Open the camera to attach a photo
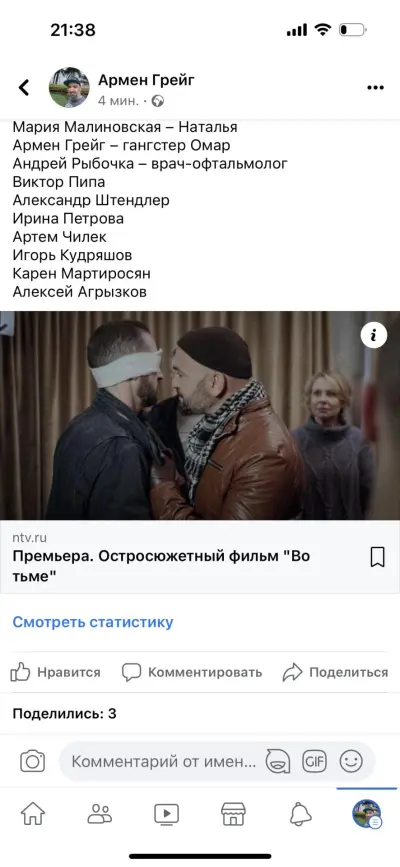The width and height of the screenshot is (400, 867). tap(33, 762)
